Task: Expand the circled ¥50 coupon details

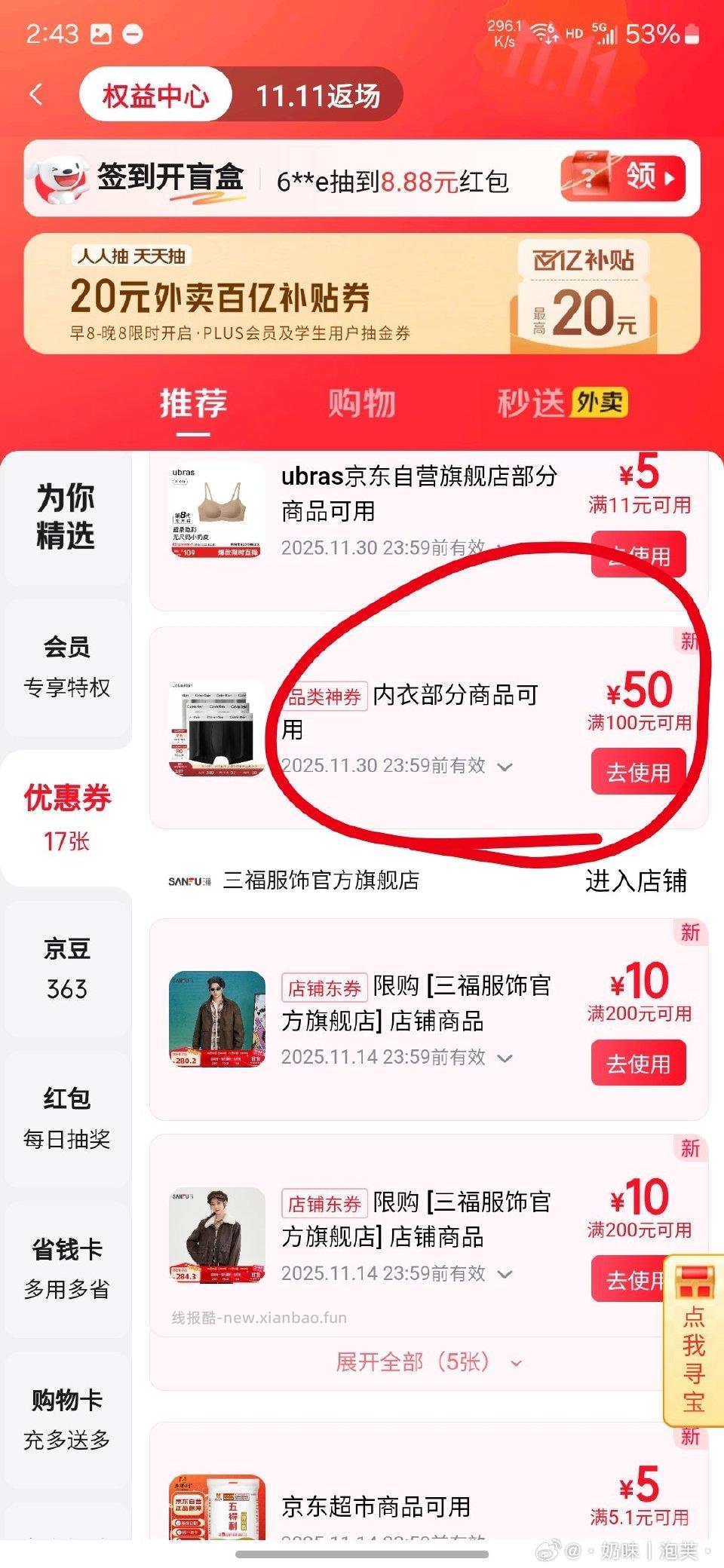Action: [x=504, y=767]
